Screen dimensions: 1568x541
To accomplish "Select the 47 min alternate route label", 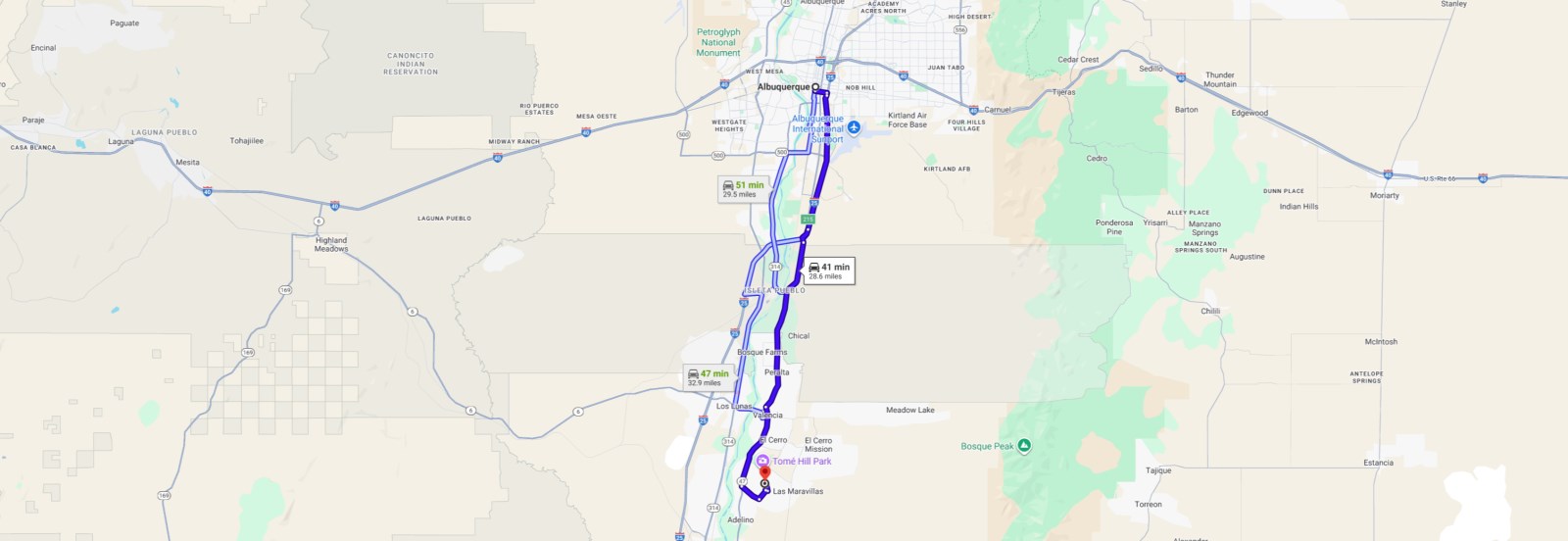I will 709,377.
